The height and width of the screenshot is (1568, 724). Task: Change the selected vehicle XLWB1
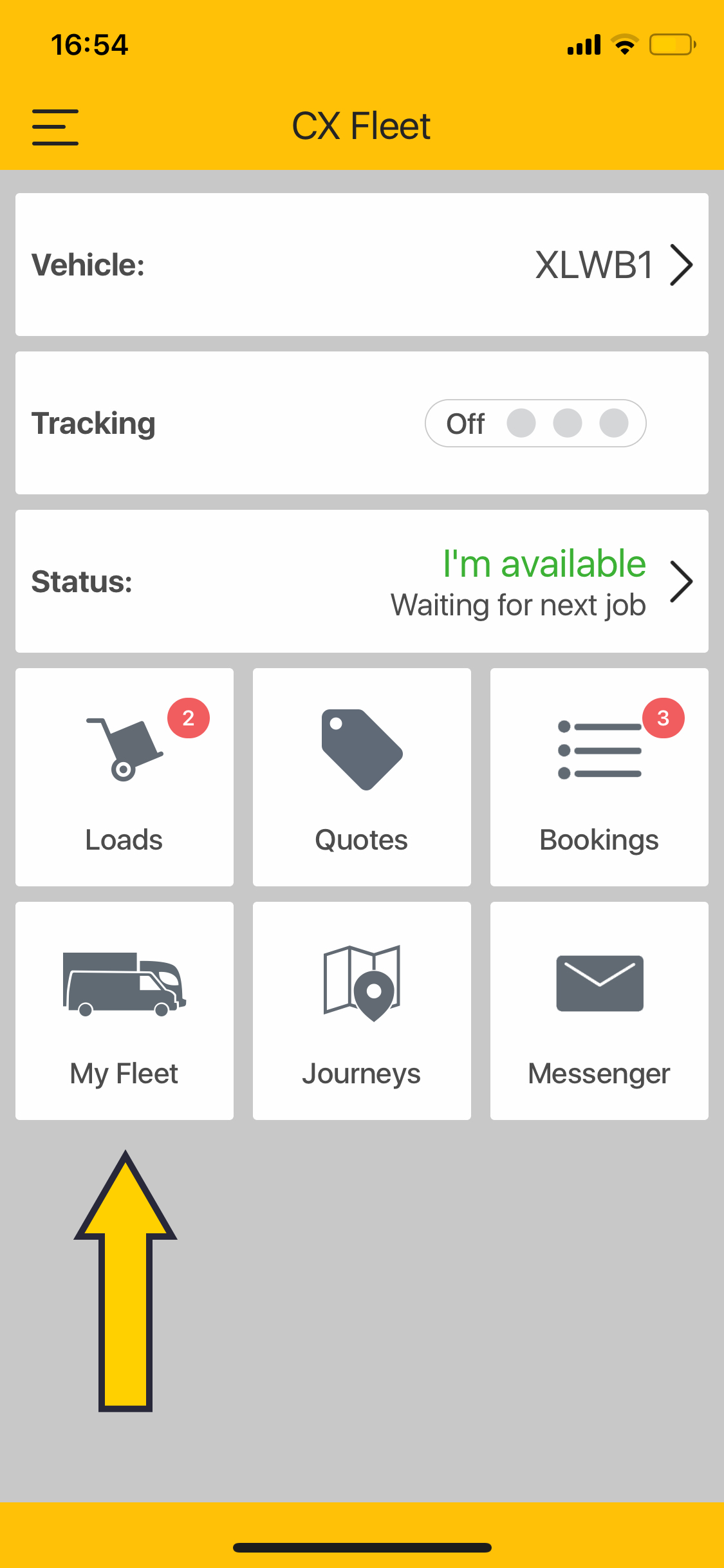(362, 265)
